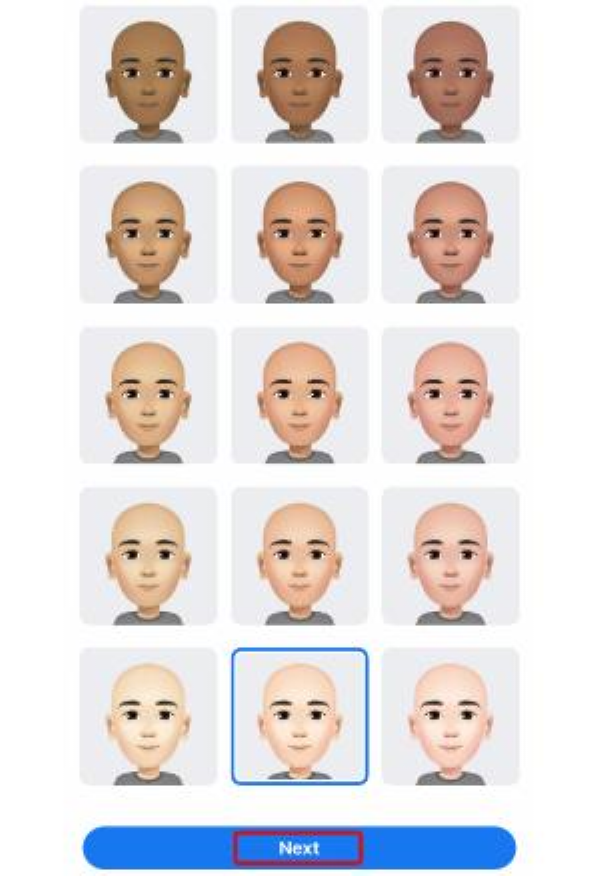
Task: Keep the highlighted light skin tone selected
Action: [299, 716]
